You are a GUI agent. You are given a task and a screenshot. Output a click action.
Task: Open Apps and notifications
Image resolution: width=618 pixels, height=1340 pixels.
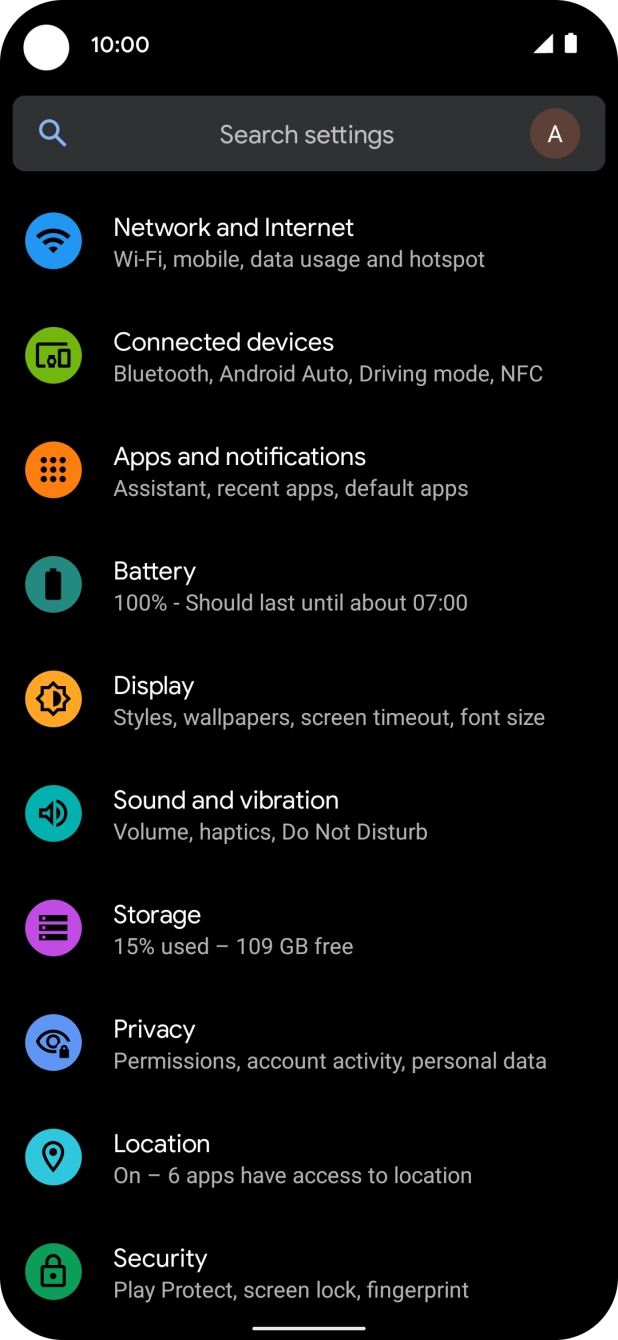[309, 471]
